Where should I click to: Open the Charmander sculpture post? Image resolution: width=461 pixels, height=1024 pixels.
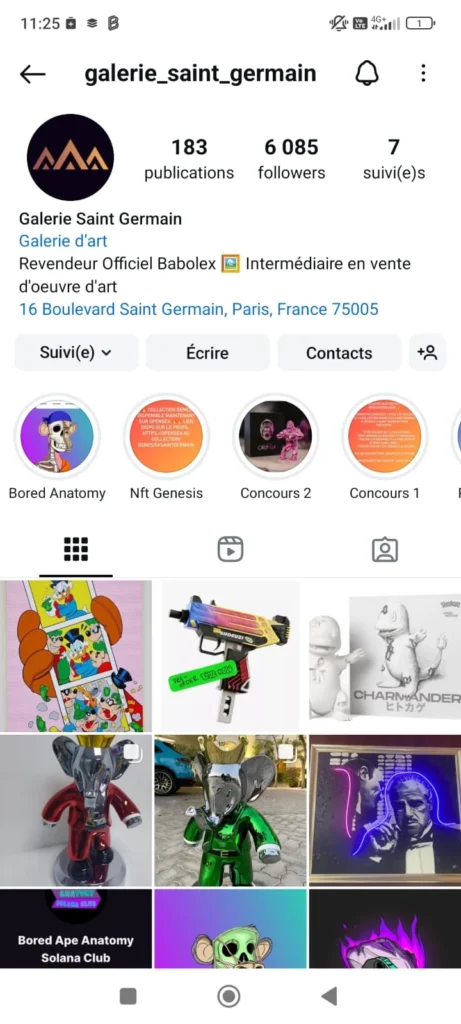[x=385, y=656]
